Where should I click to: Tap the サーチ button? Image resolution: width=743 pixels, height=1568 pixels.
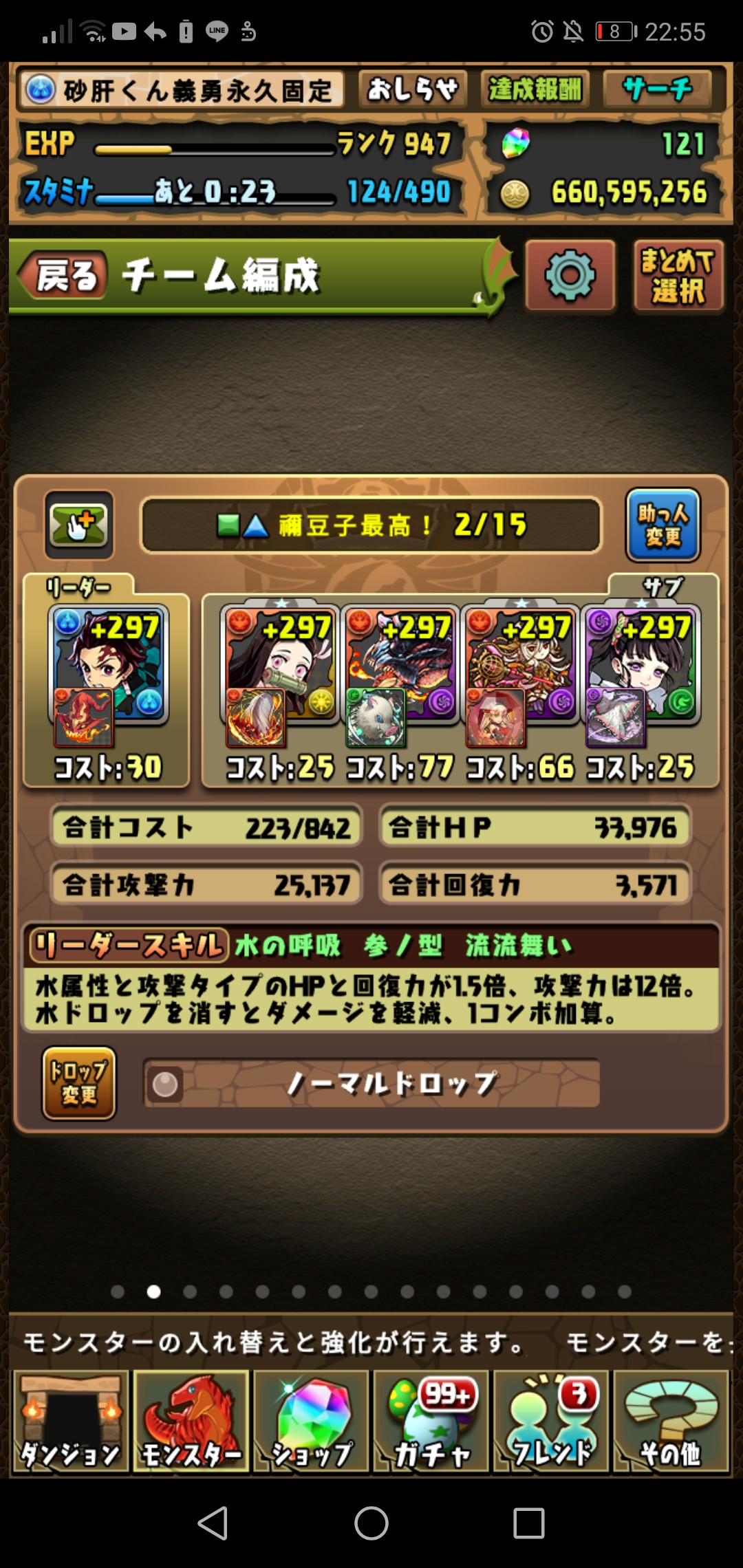[657, 89]
